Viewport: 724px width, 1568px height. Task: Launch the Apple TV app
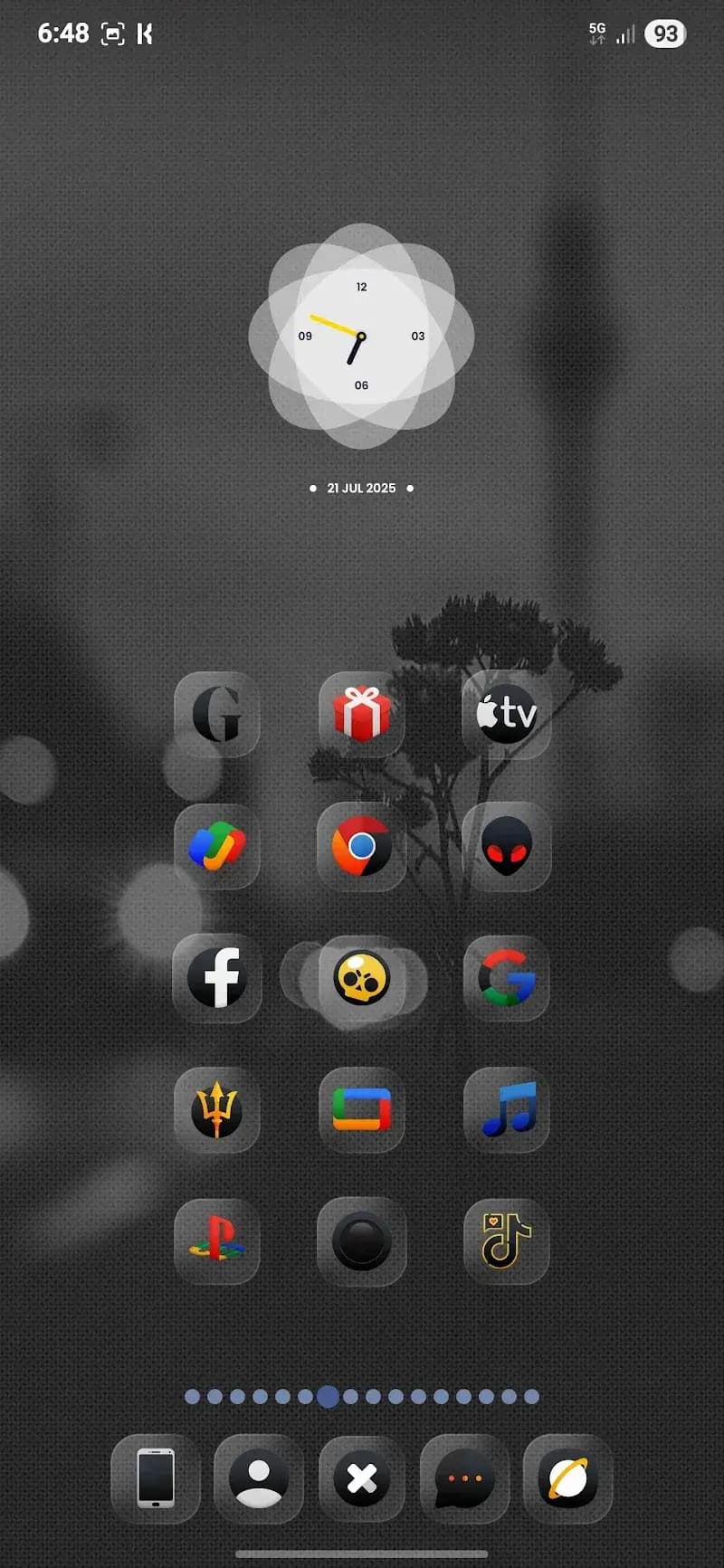coord(507,714)
